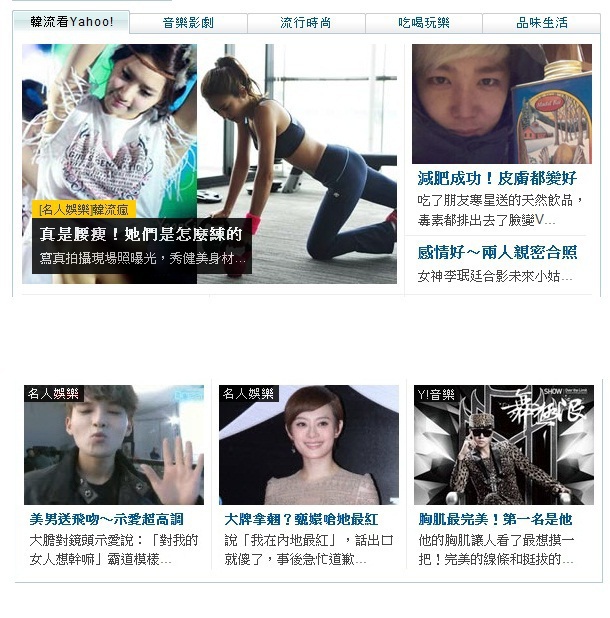View the 大牌拿翹？甄嬛嗆她最紅 story
Screen dimensions: 610x618
click(301, 519)
